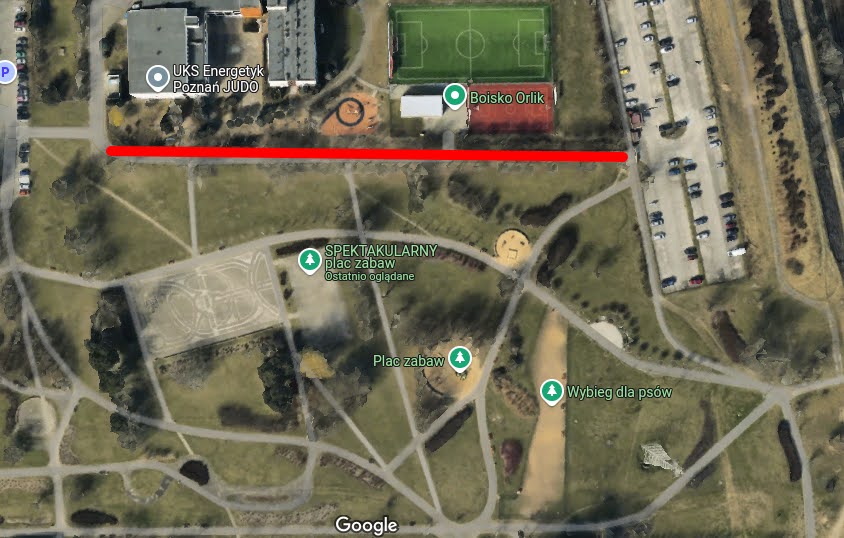Image resolution: width=844 pixels, height=538 pixels.
Task: Open the SPEKTAKULARNY plac zabaw place marker
Action: [310, 261]
